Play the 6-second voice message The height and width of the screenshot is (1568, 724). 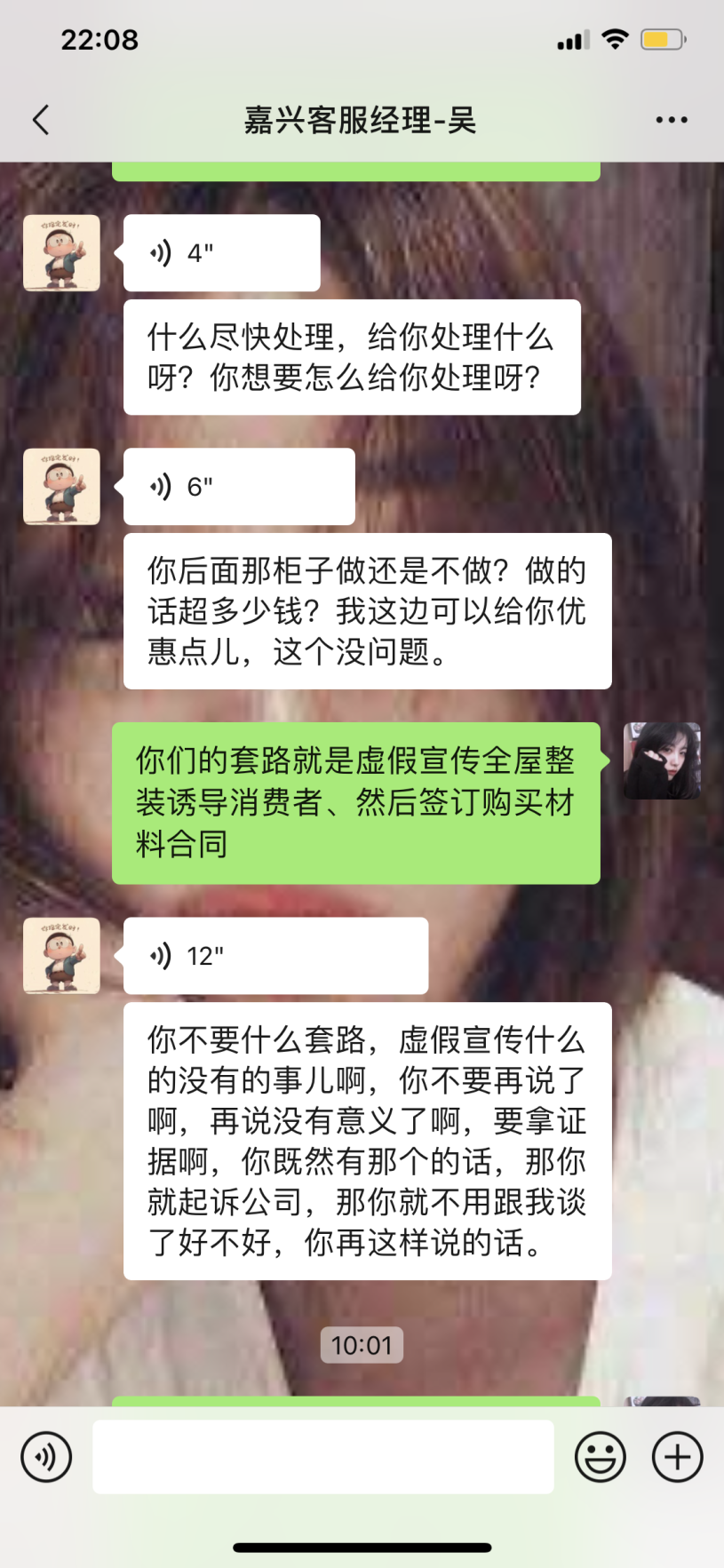pos(238,487)
